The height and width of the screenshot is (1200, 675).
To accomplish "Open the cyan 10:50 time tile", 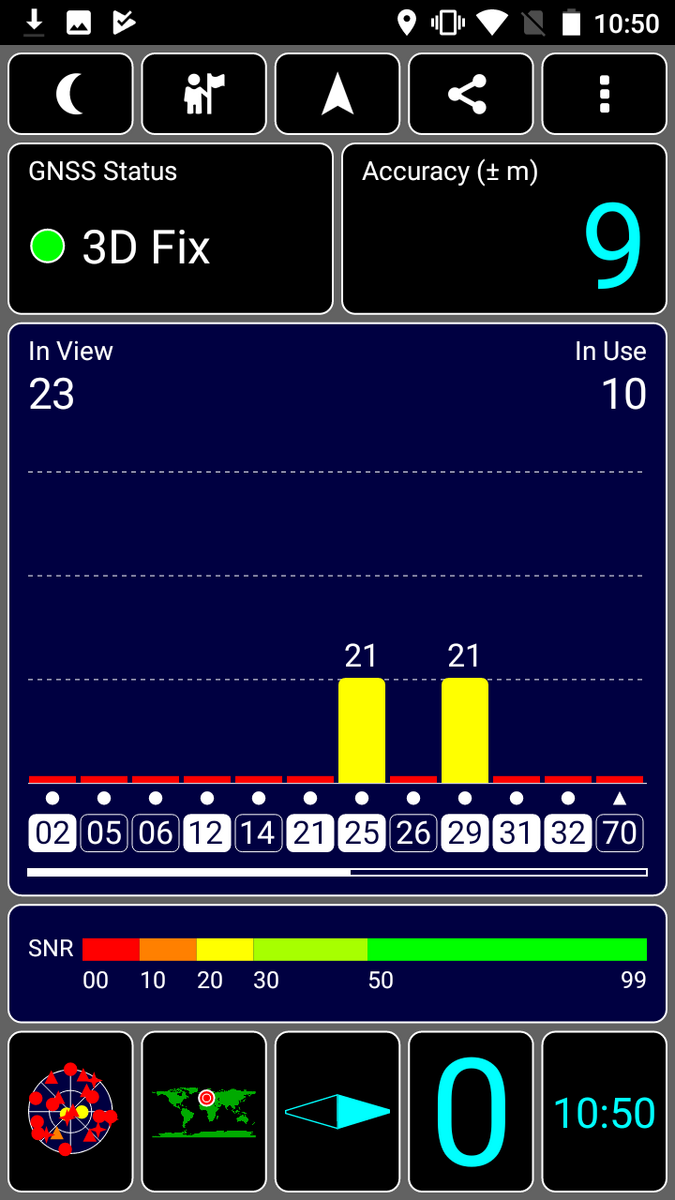I will [604, 1111].
